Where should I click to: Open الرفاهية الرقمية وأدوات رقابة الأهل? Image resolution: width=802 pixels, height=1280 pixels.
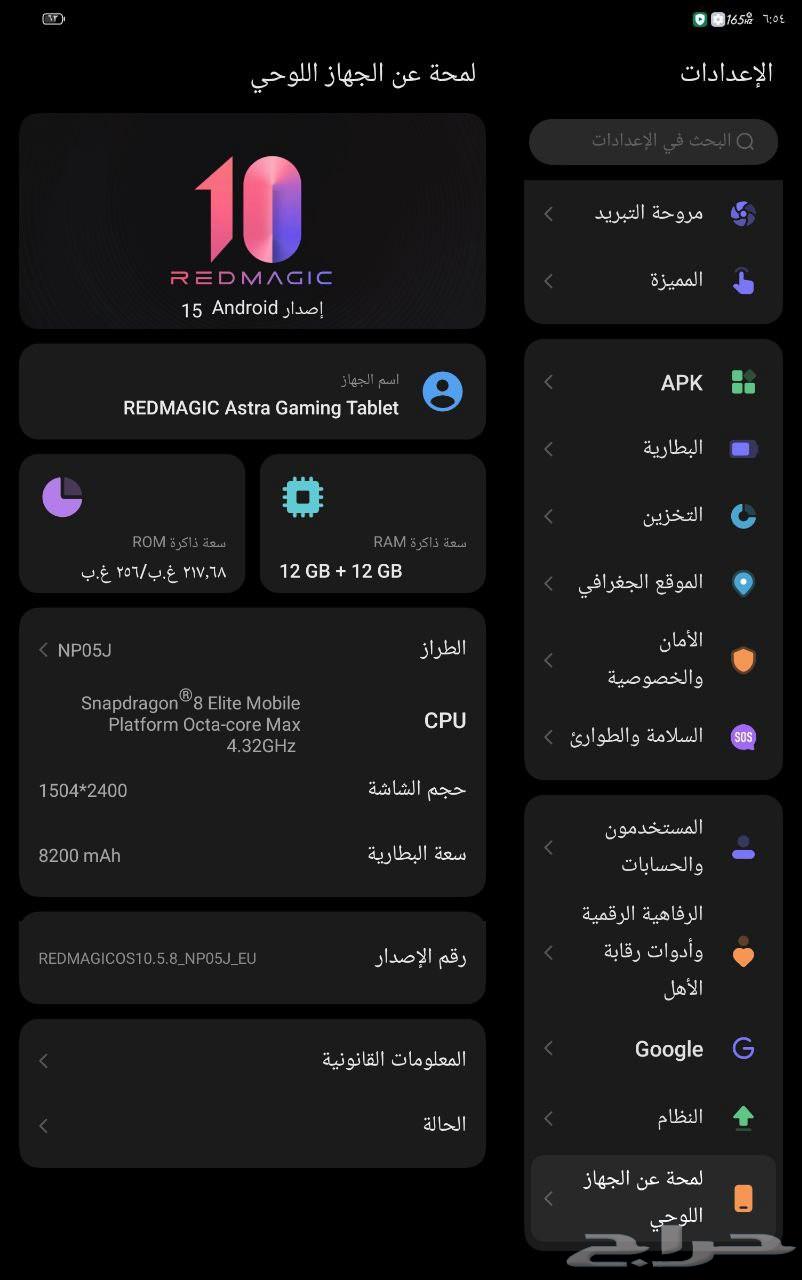(652, 951)
